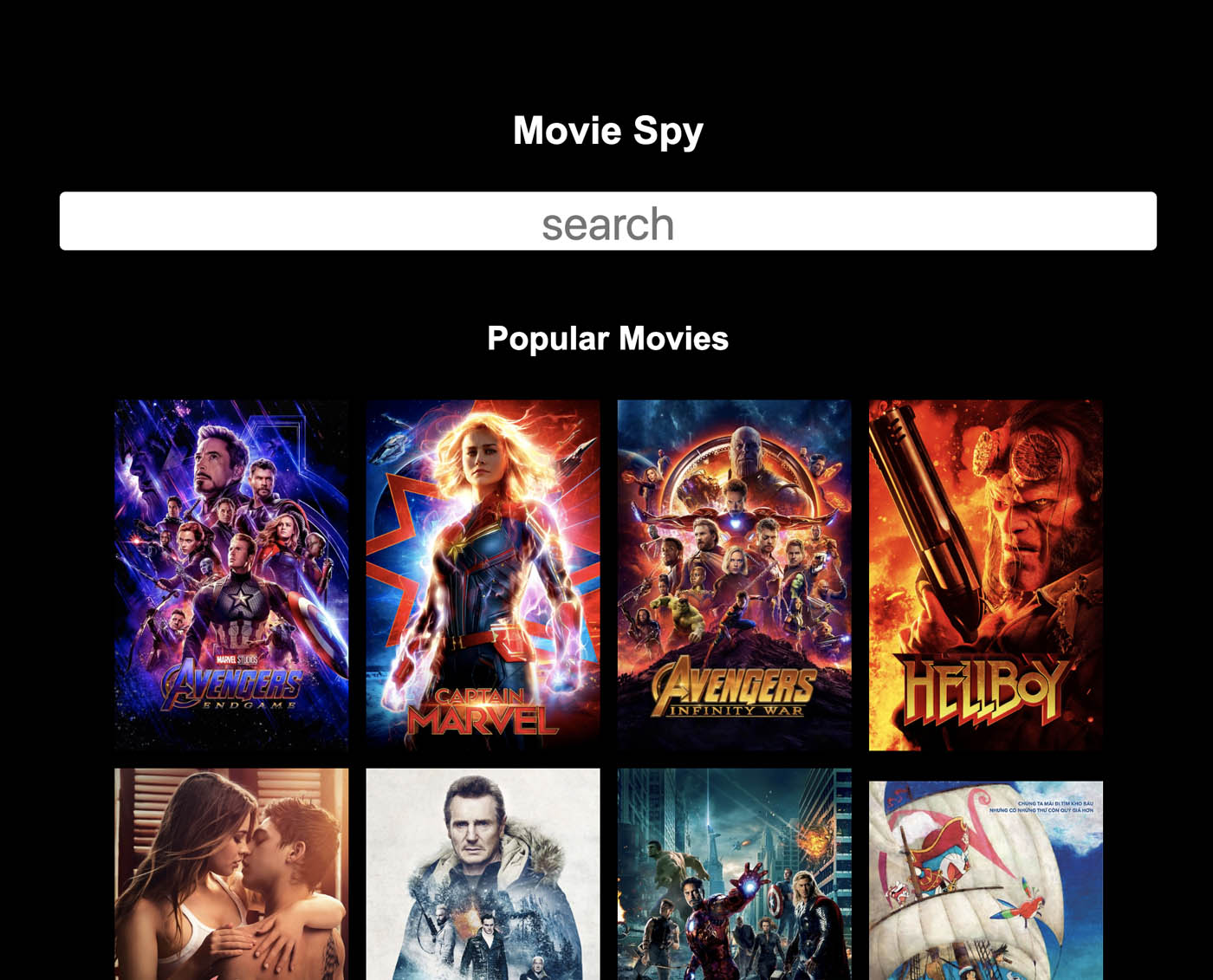Open the Hellboy movie poster
Image resolution: width=1213 pixels, height=980 pixels.
(985, 574)
